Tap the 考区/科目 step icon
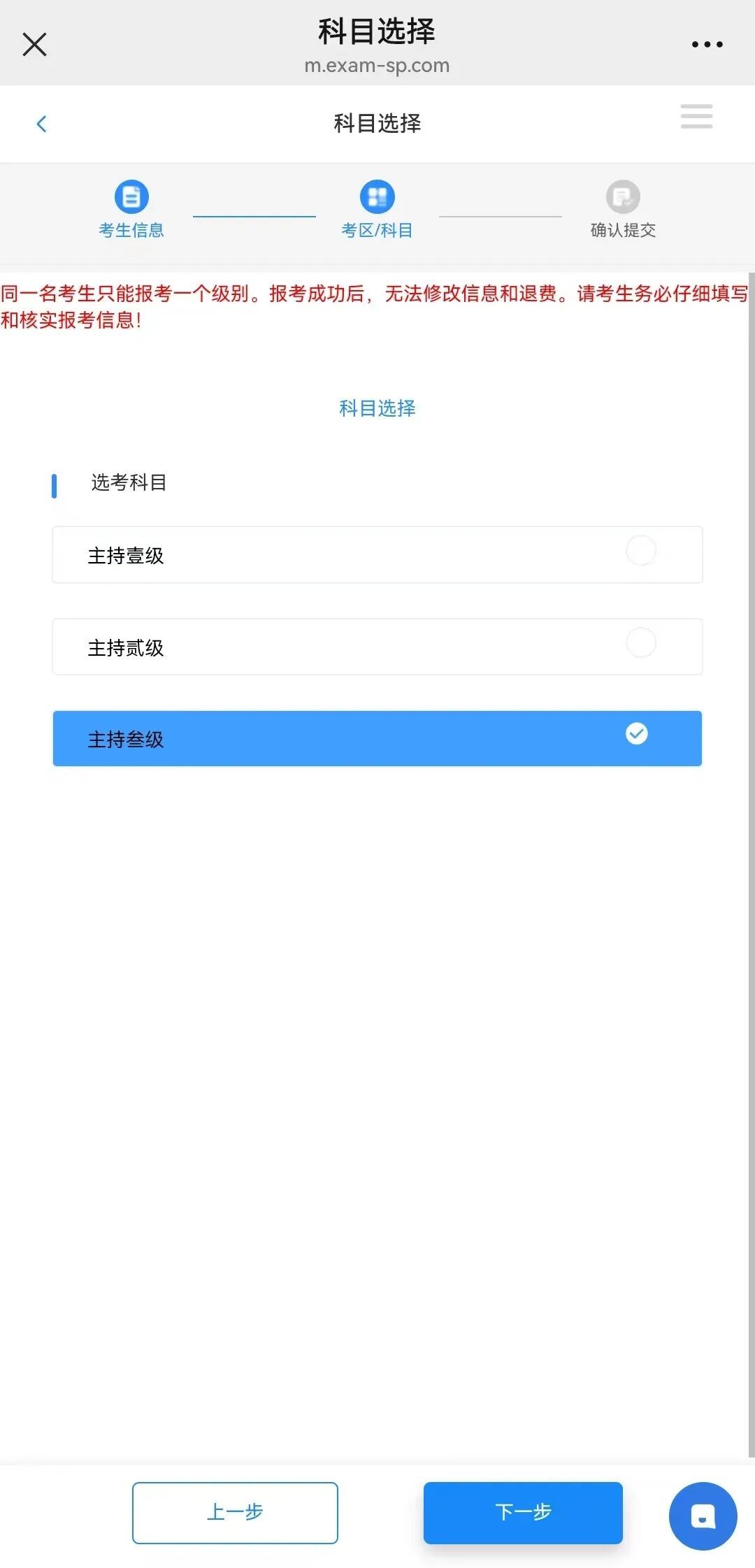755x1568 pixels. 377,197
